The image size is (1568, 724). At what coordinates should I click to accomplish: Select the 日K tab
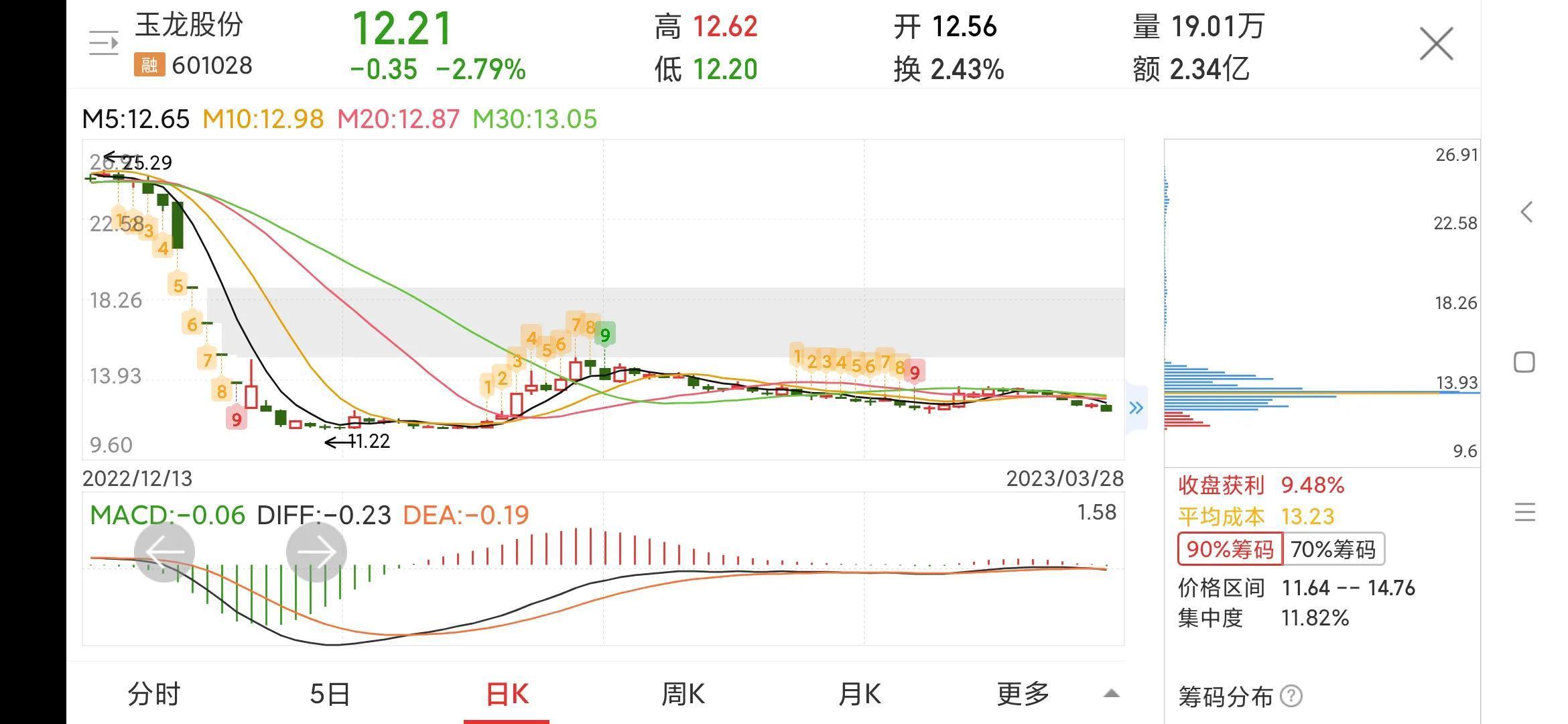pos(507,694)
